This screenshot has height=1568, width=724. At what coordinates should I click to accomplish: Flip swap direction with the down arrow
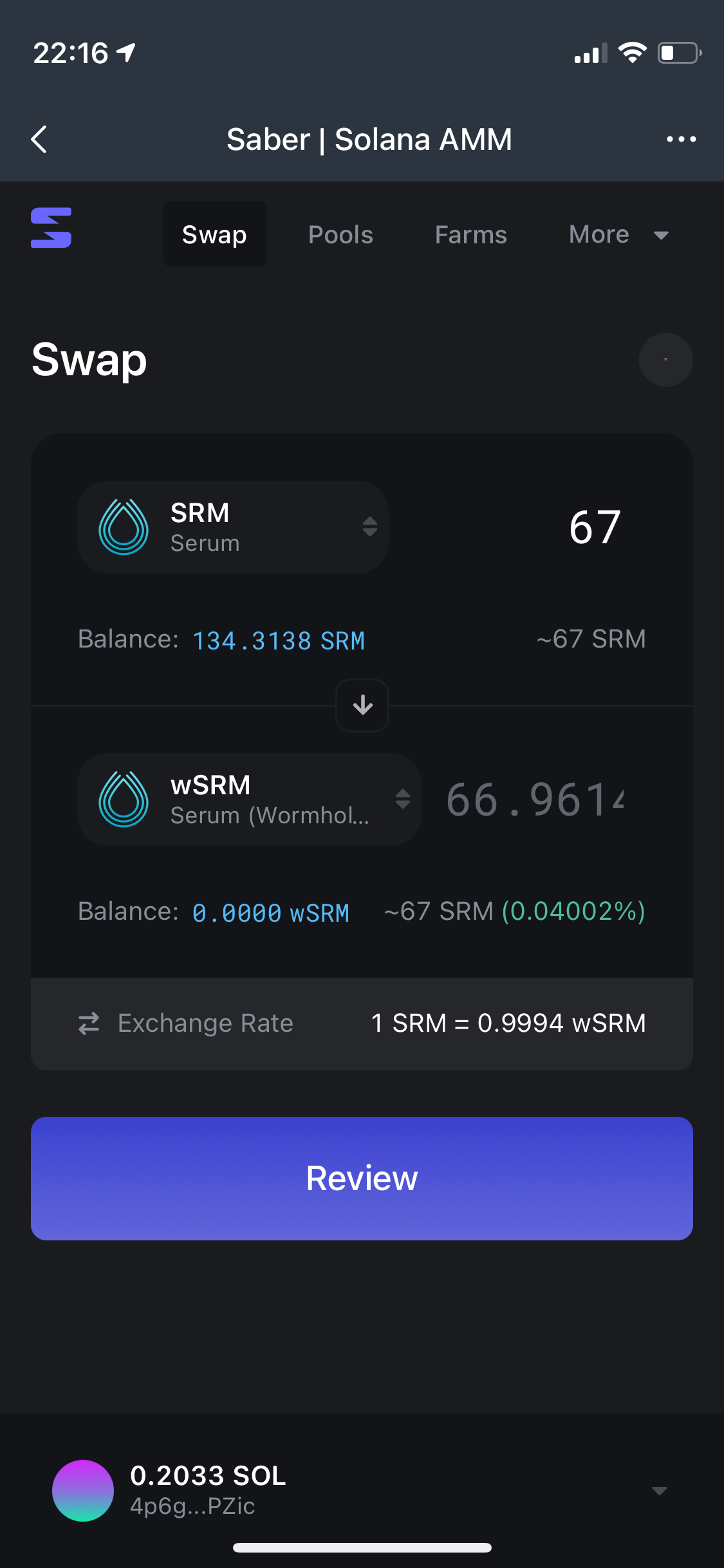(x=362, y=705)
